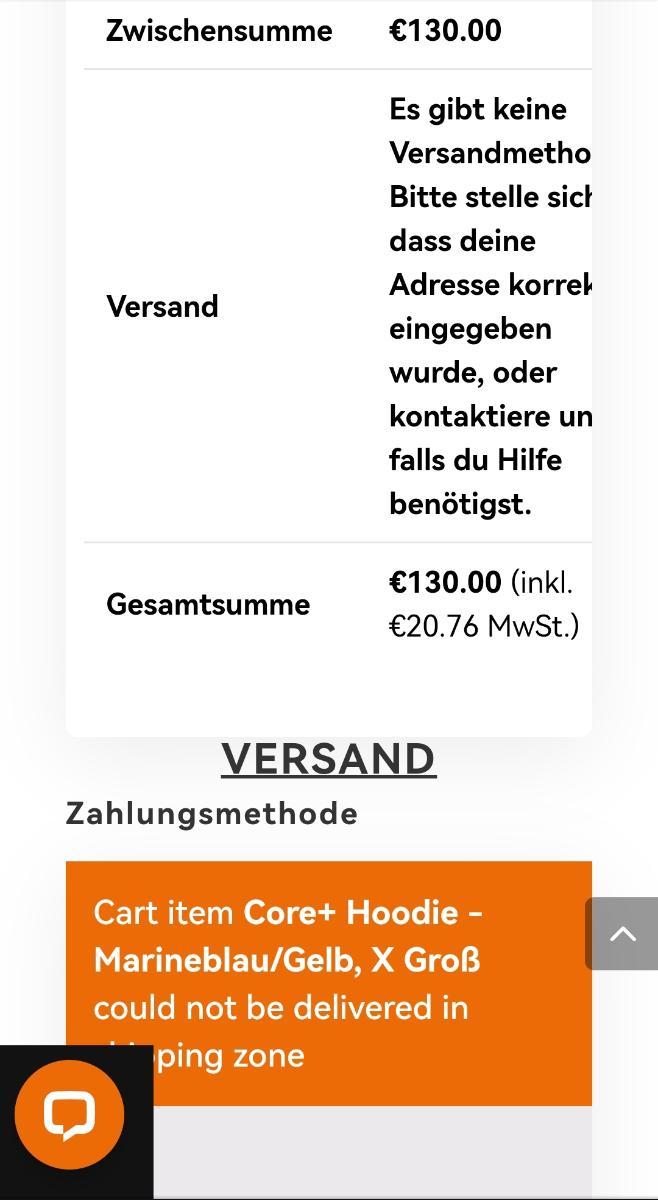
Task: Open the live chat bubble
Action: (69, 1115)
